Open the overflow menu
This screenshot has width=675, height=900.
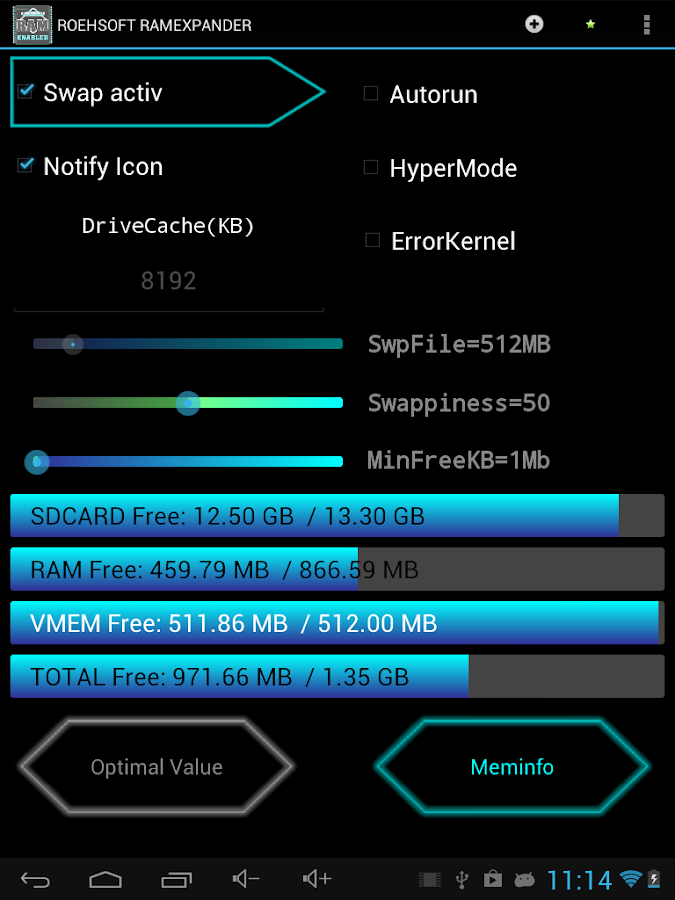point(647,24)
